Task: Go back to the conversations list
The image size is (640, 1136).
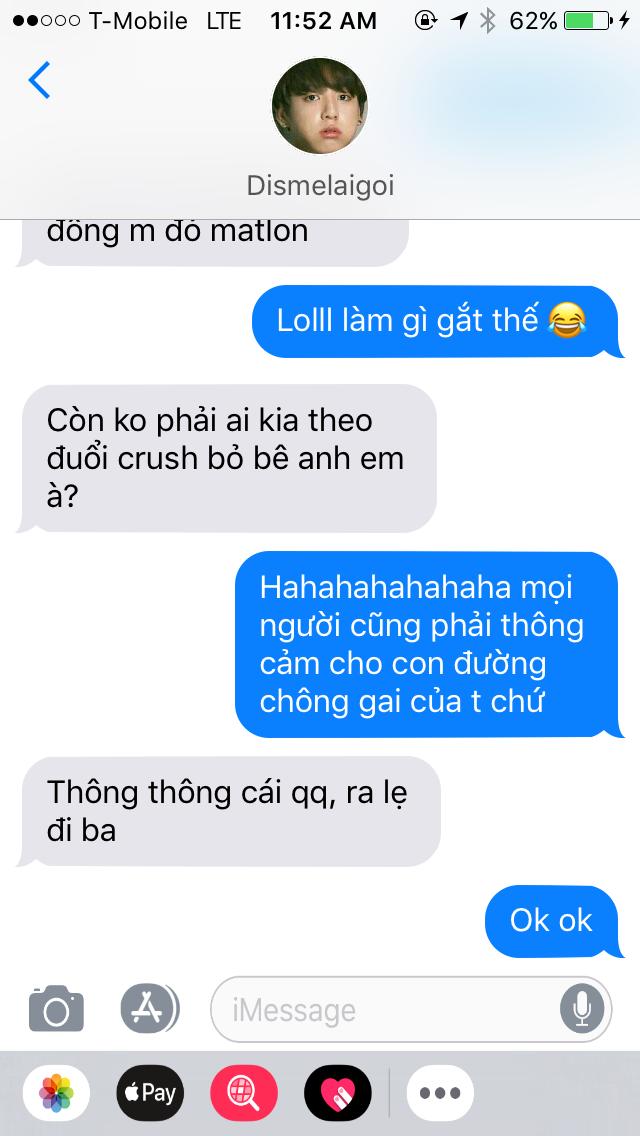Action: [x=40, y=80]
